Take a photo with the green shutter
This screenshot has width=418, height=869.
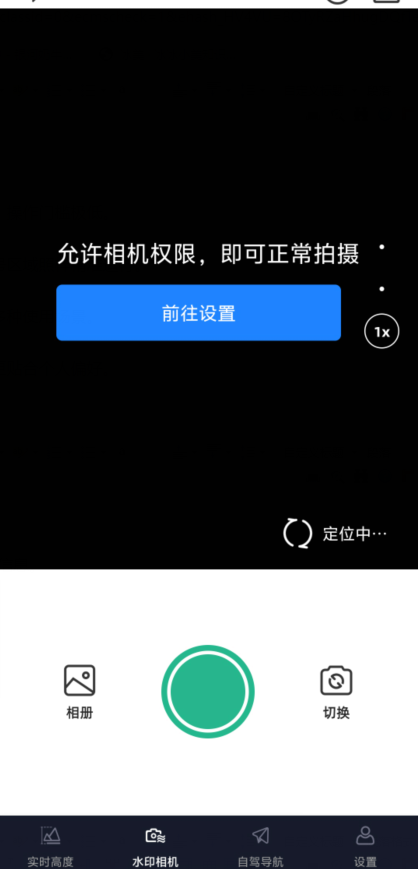(x=208, y=691)
